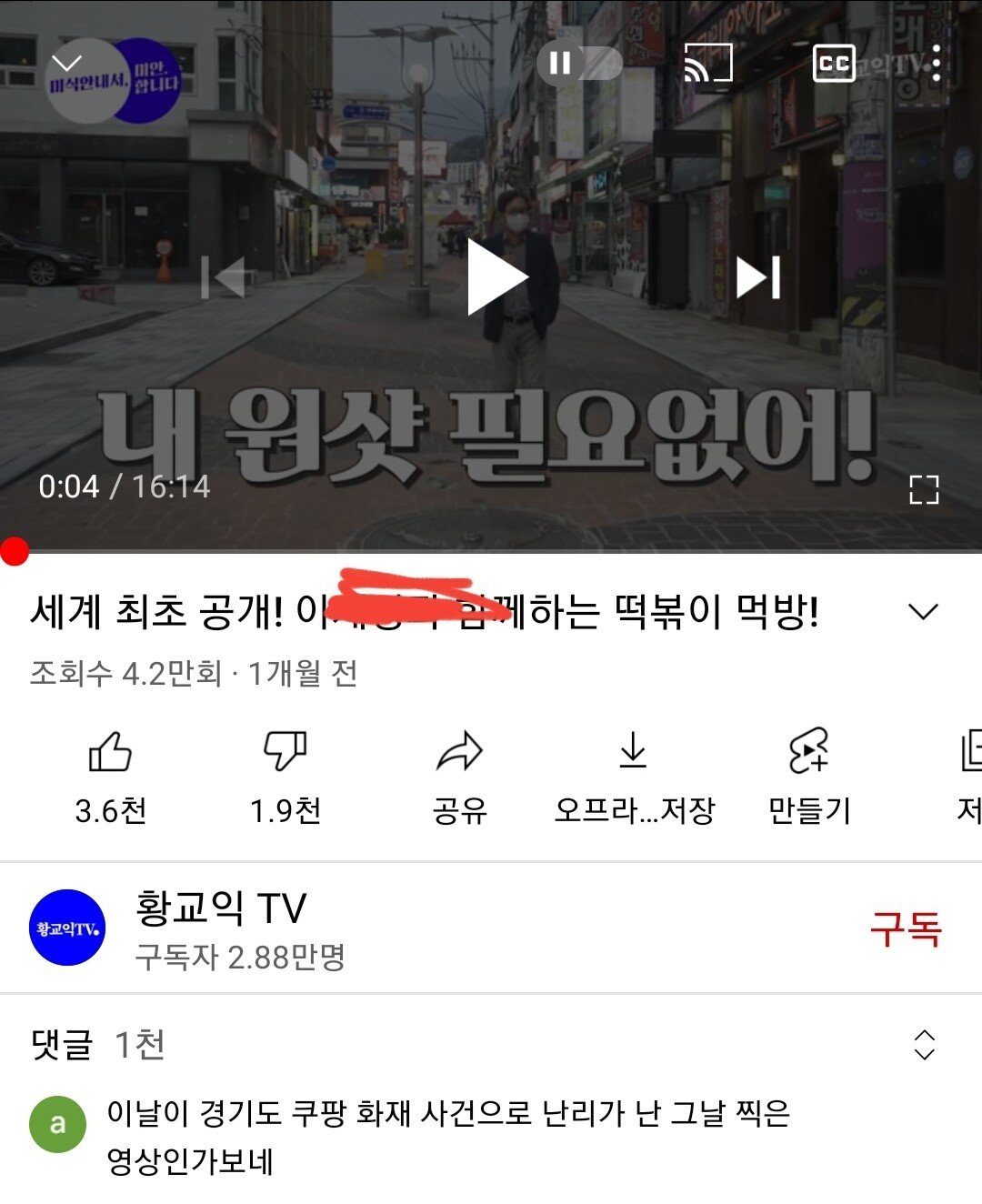Expand the video description
This screenshot has height=1204, width=982.
(923, 612)
